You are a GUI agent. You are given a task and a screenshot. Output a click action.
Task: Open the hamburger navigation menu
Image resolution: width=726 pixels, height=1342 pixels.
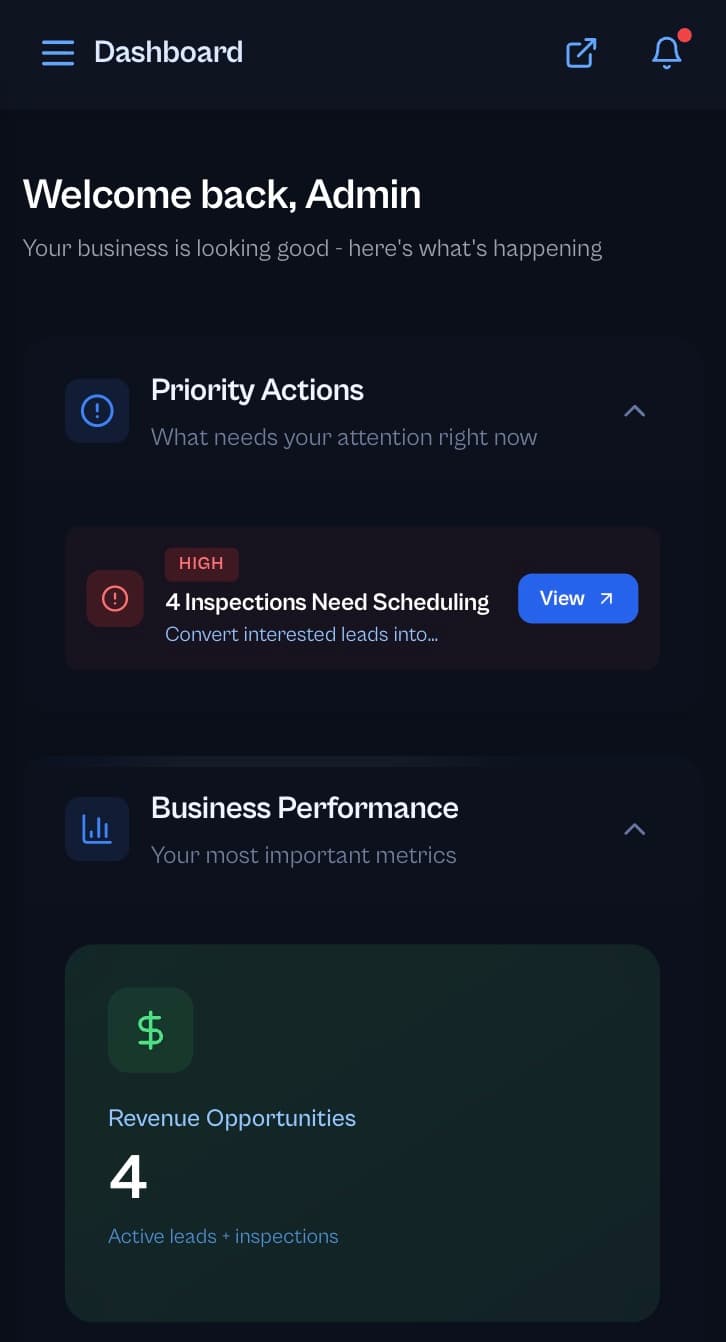pyautogui.click(x=58, y=52)
